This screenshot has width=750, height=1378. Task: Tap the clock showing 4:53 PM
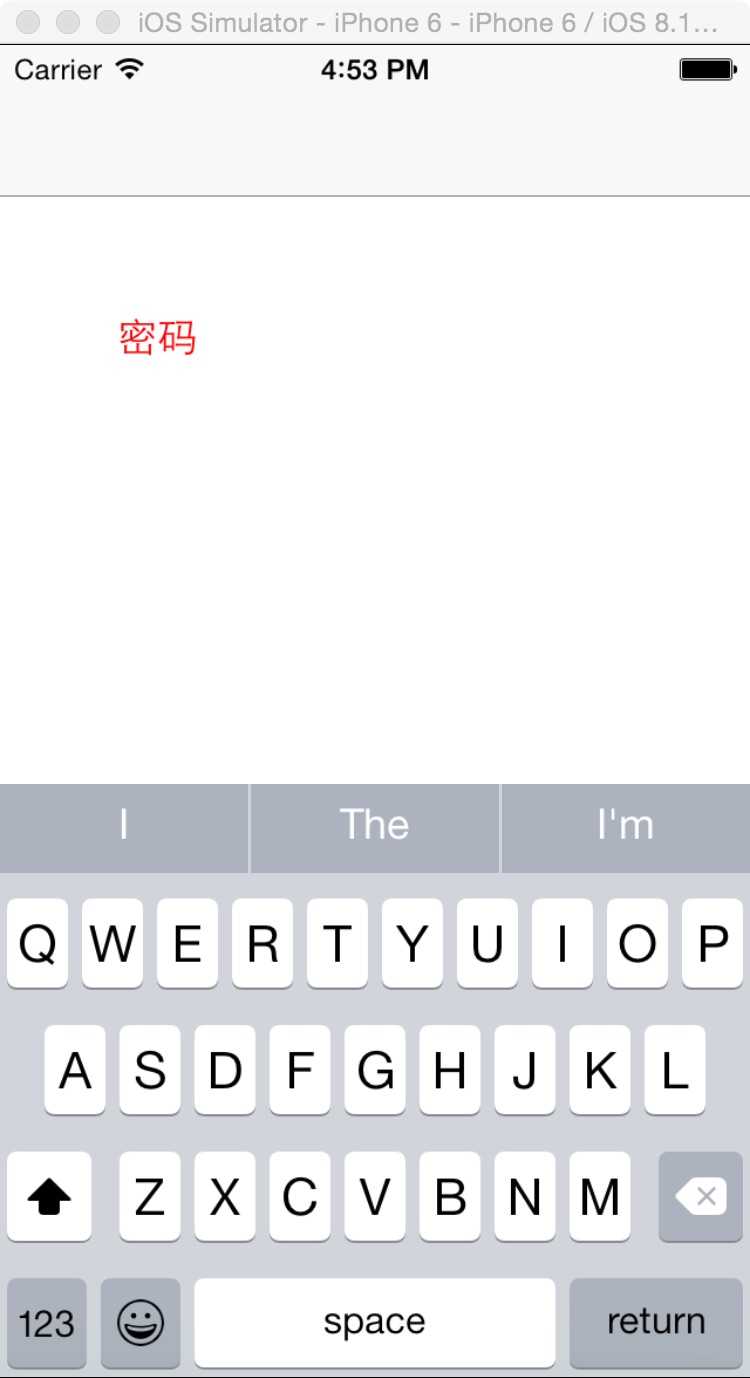point(375,69)
